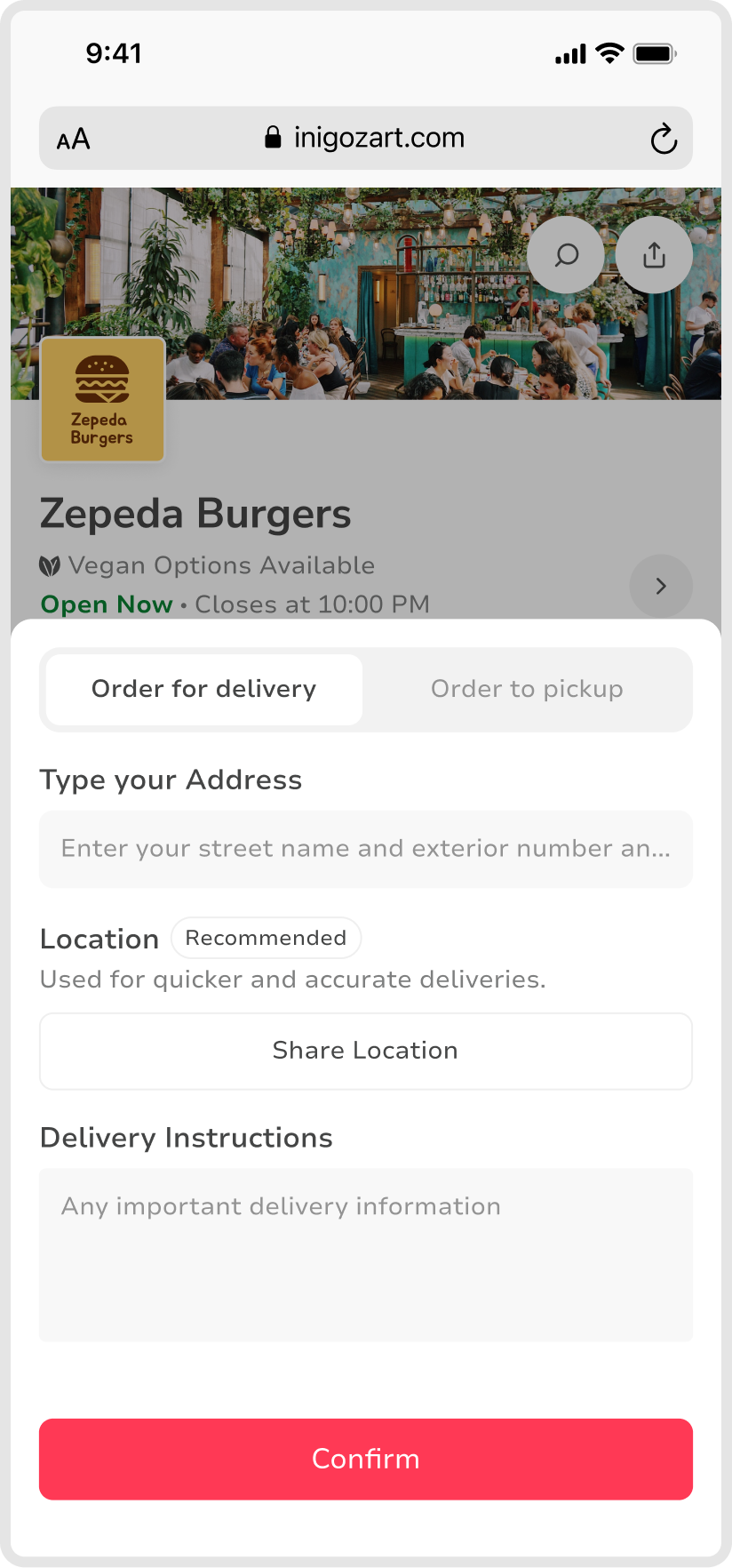The width and height of the screenshot is (732, 1568).
Task: Enter text in Delivery Instructions box
Action: (x=365, y=1254)
